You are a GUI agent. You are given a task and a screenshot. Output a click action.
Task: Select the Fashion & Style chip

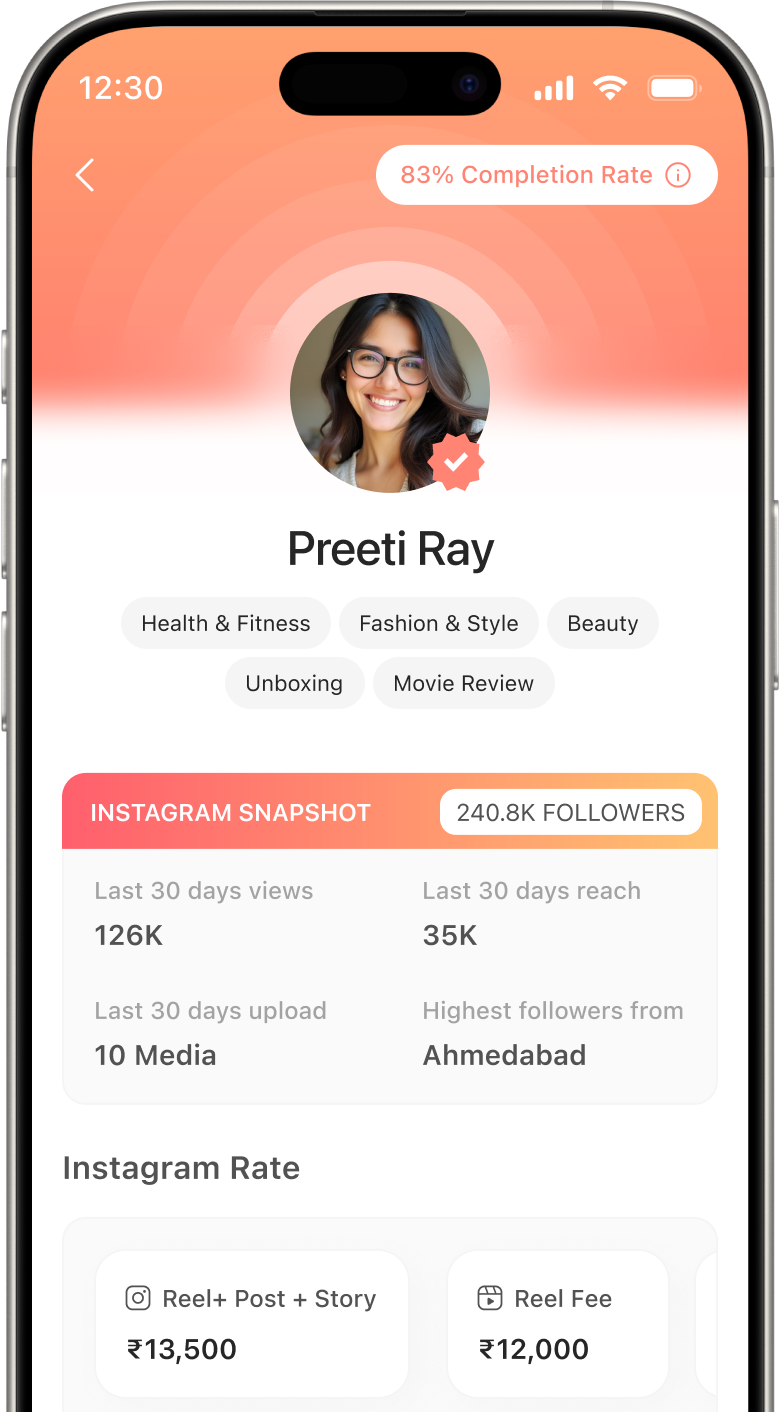(439, 623)
